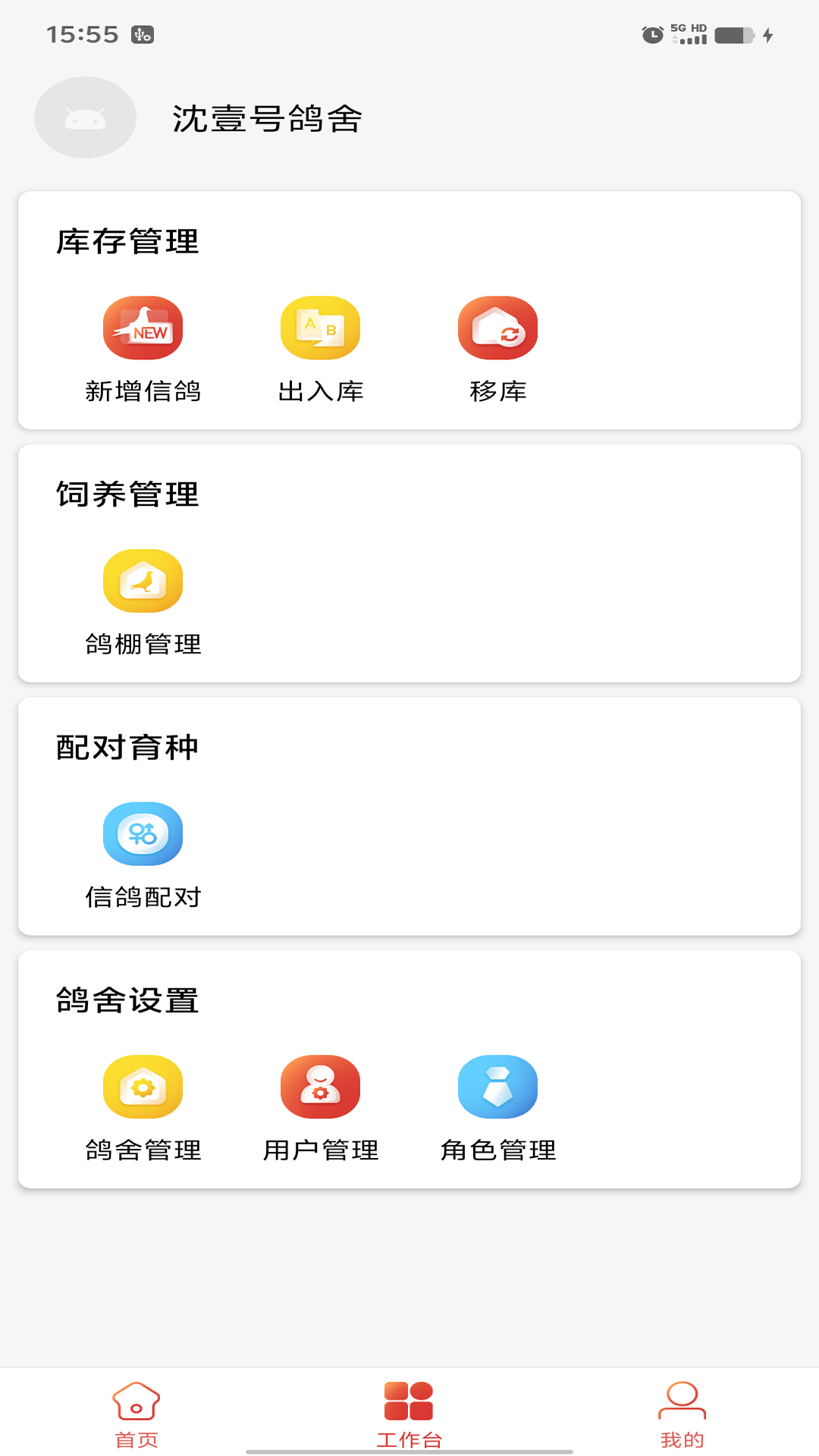Image resolution: width=819 pixels, height=1456 pixels.
Task: Open the 用户管理 user management icon
Action: click(320, 1087)
